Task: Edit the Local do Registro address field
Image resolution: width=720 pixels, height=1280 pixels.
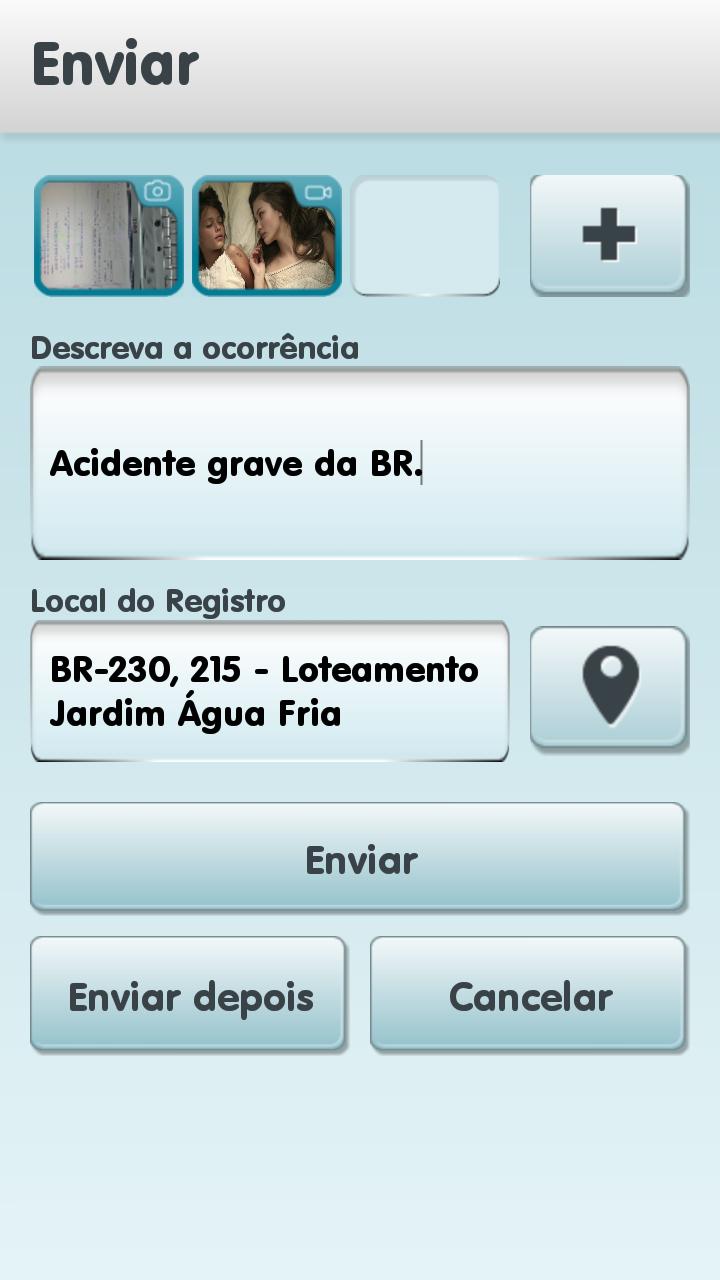Action: click(x=270, y=691)
